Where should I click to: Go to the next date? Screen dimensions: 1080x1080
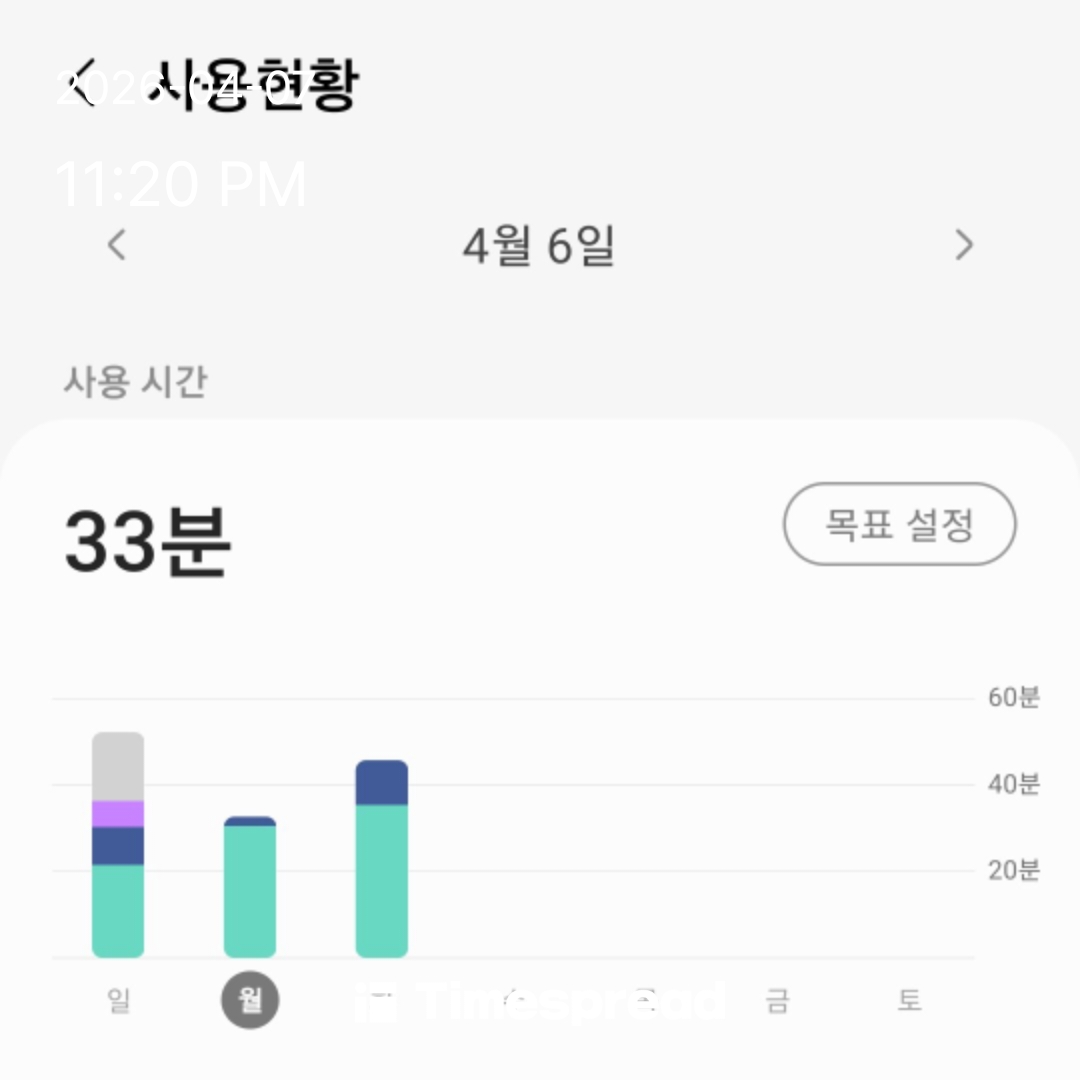pyautogui.click(x=963, y=245)
